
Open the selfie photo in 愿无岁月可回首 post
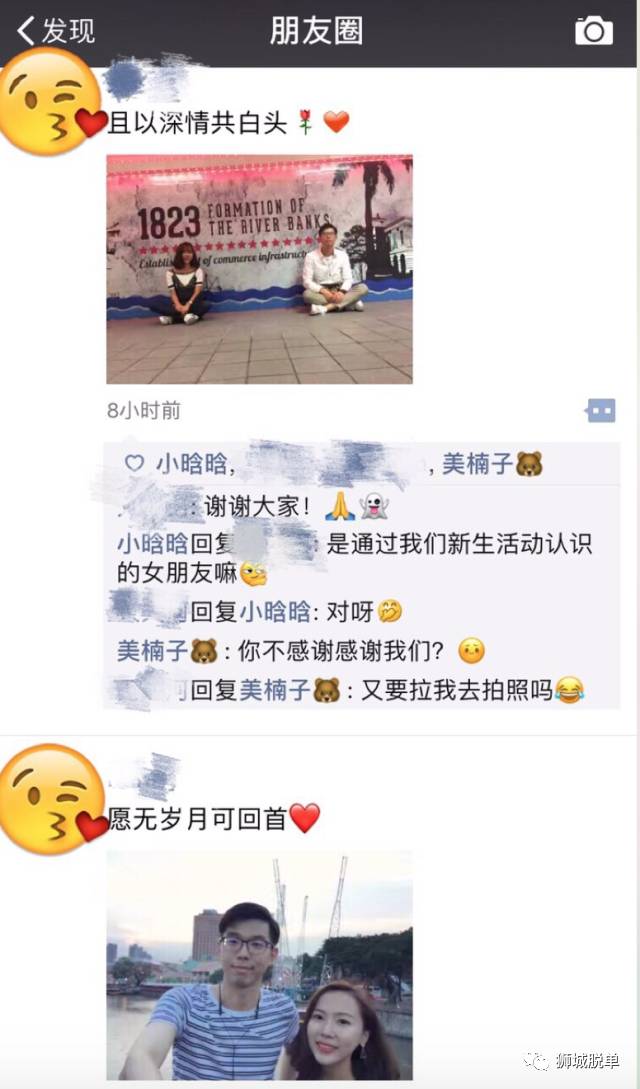[259, 964]
